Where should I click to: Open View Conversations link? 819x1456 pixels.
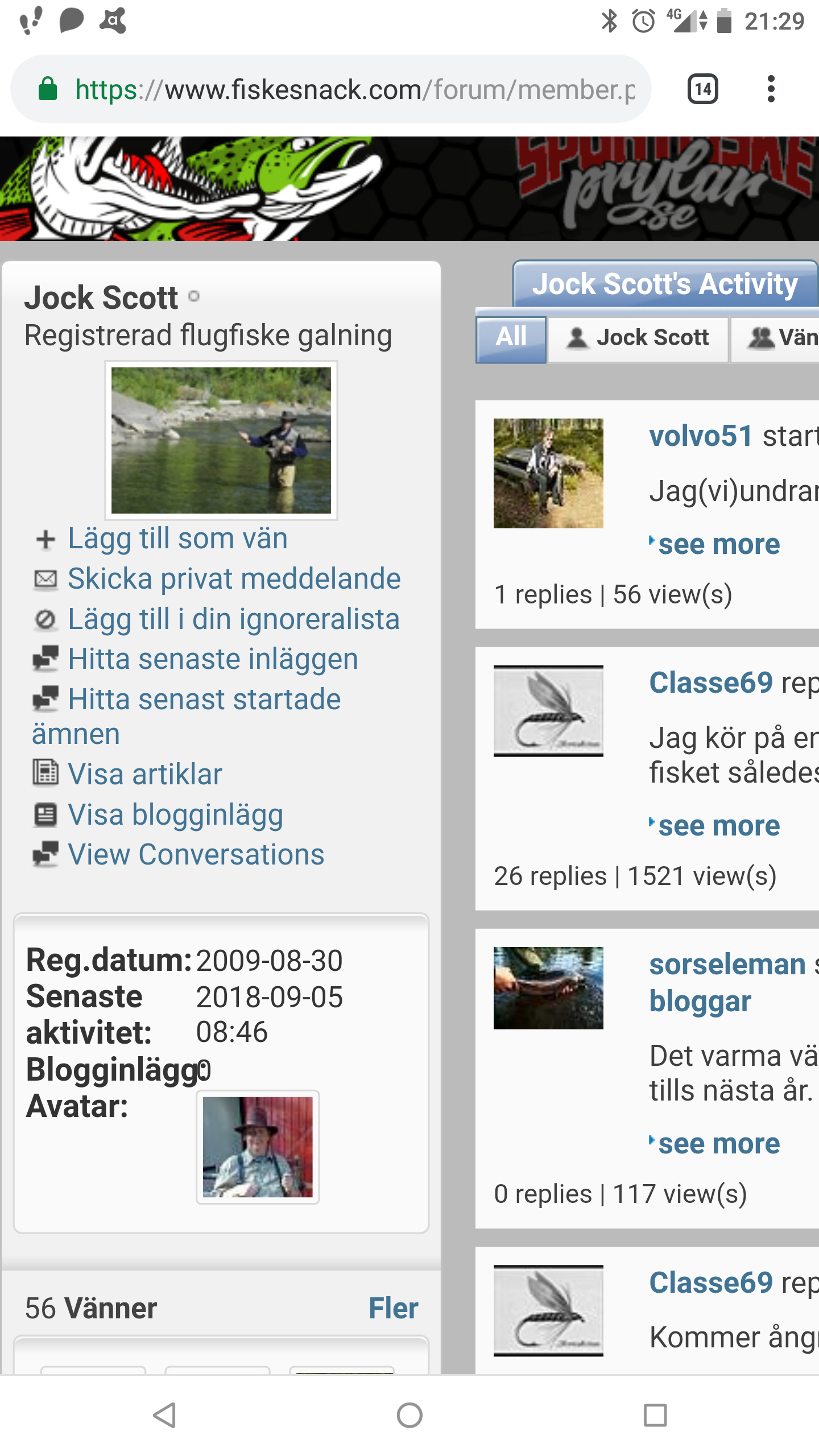196,854
